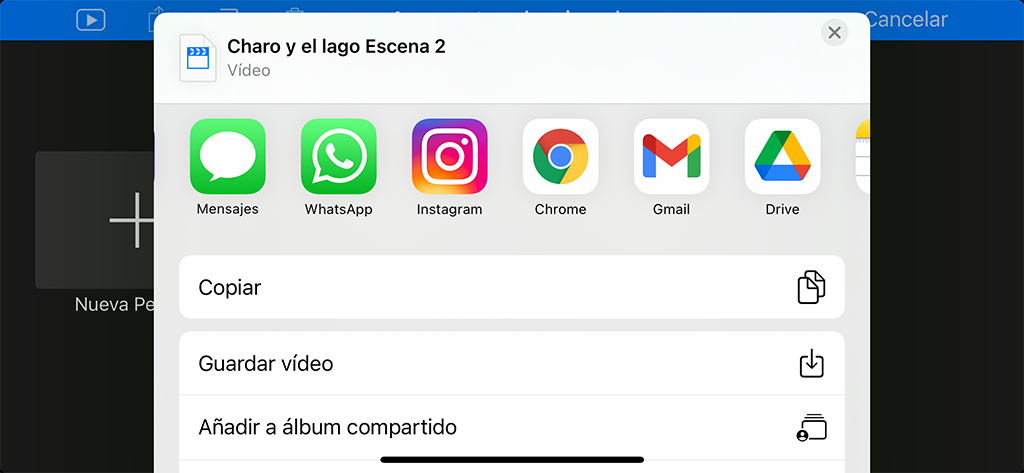Choose Guardar vídeo
The image size is (1024, 473).
511,364
